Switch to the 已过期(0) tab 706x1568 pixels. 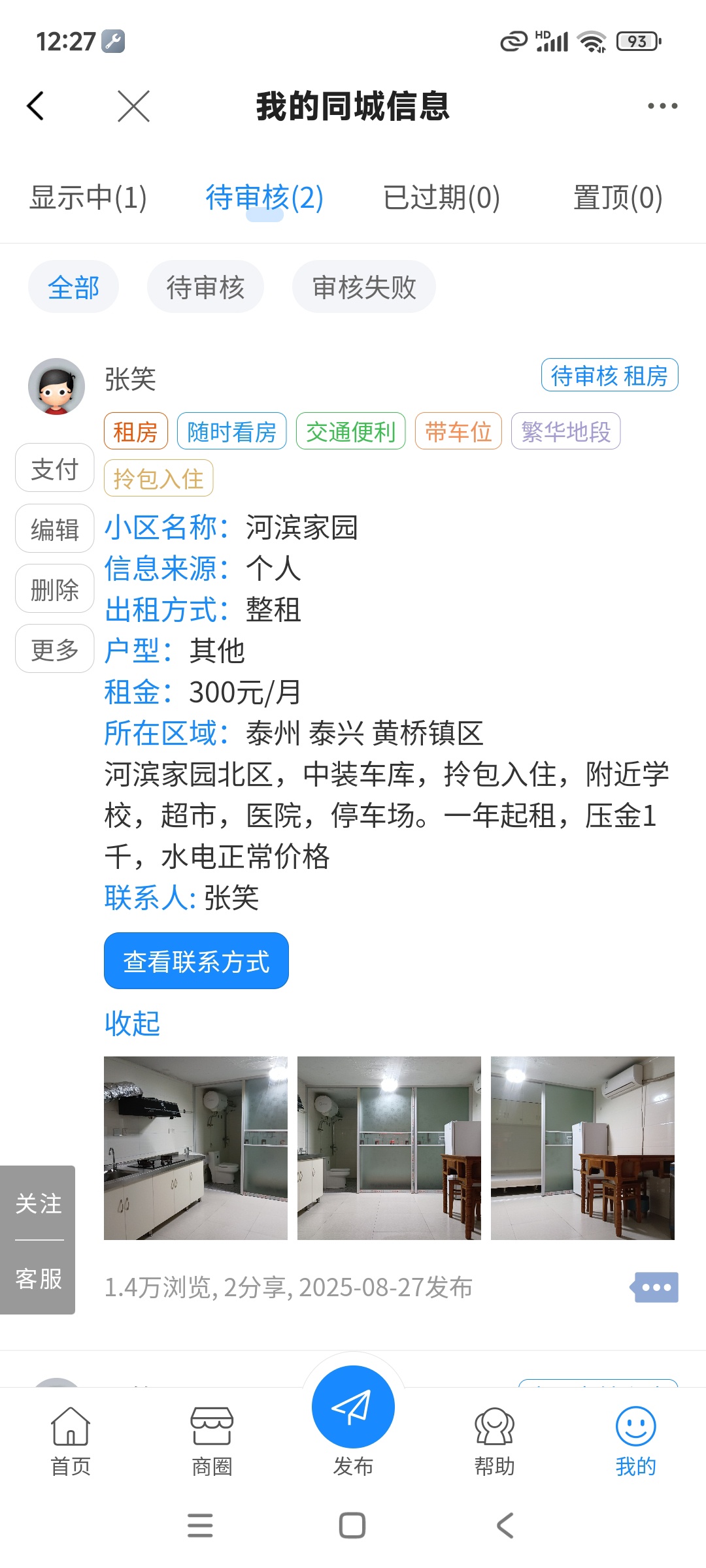tap(441, 197)
